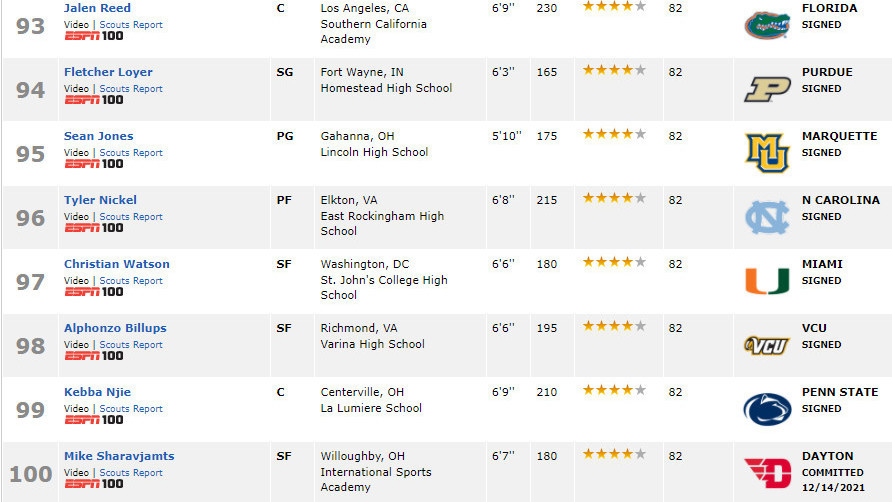View Kebba Njie's Scouts Report
Viewport: 892px width, 502px height.
coord(130,409)
